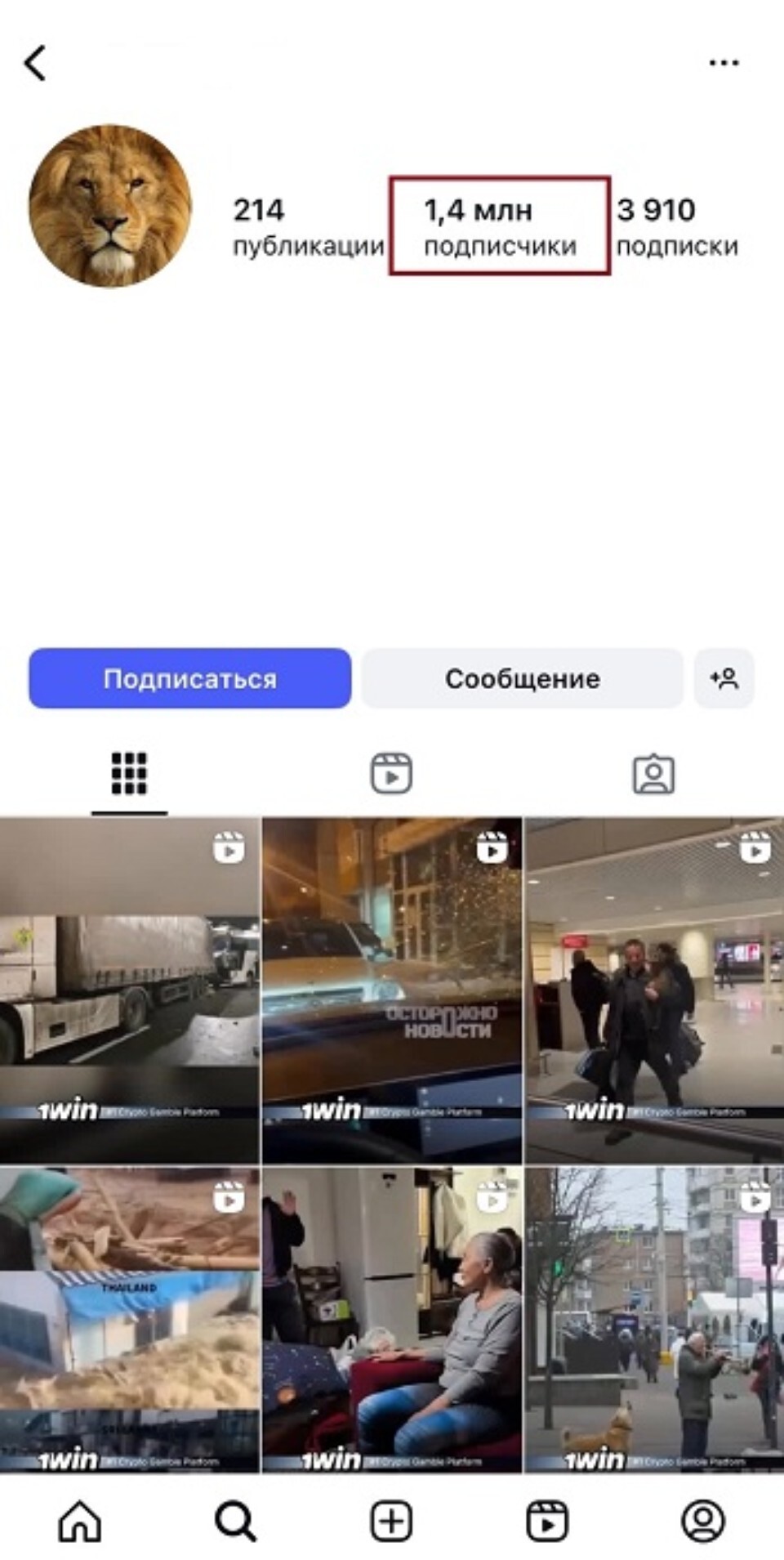
Task: Open the Reels tab icon on profile
Action: 391,773
